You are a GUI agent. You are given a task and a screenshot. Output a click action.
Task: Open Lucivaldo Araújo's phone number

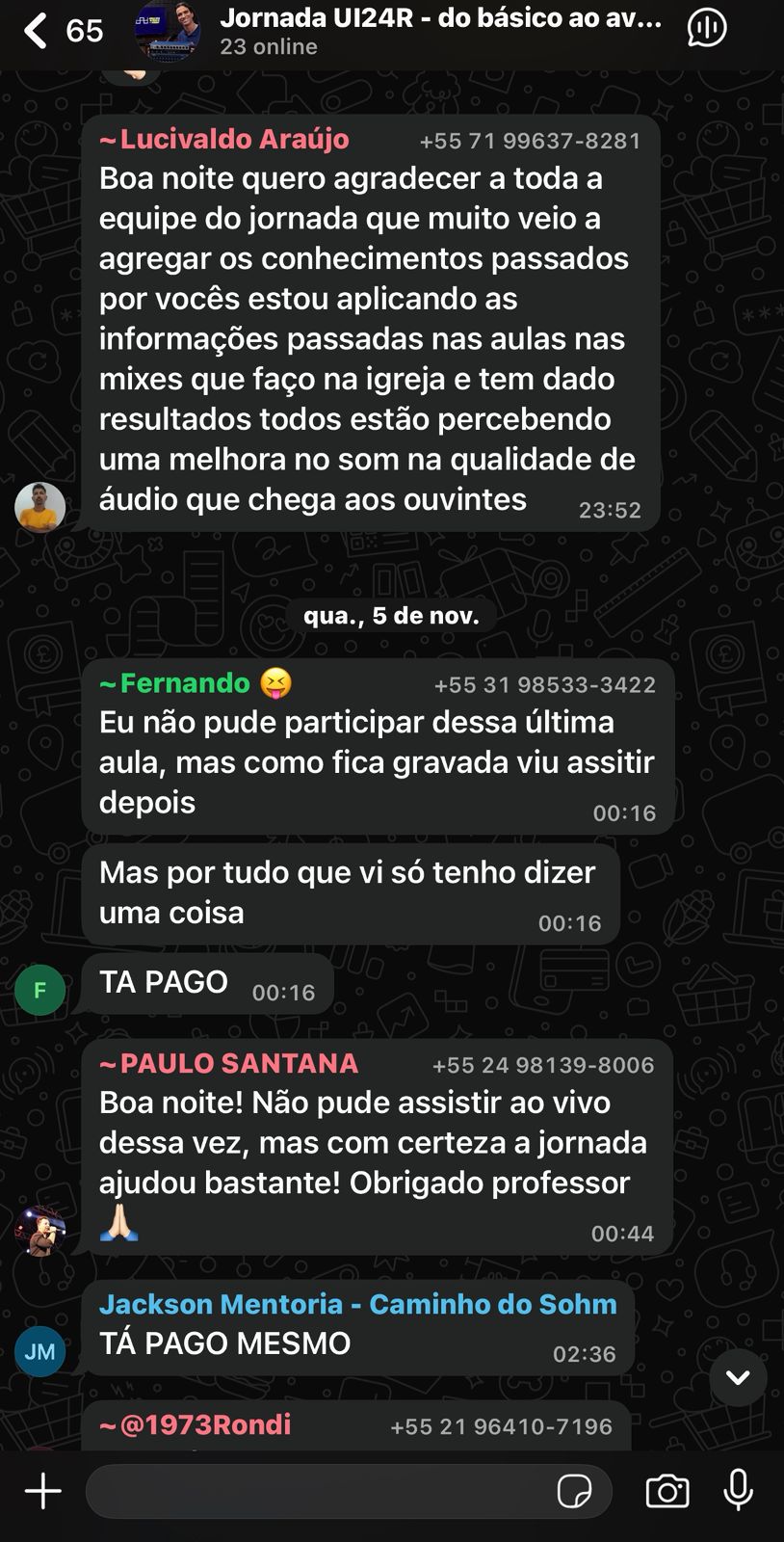(530, 141)
